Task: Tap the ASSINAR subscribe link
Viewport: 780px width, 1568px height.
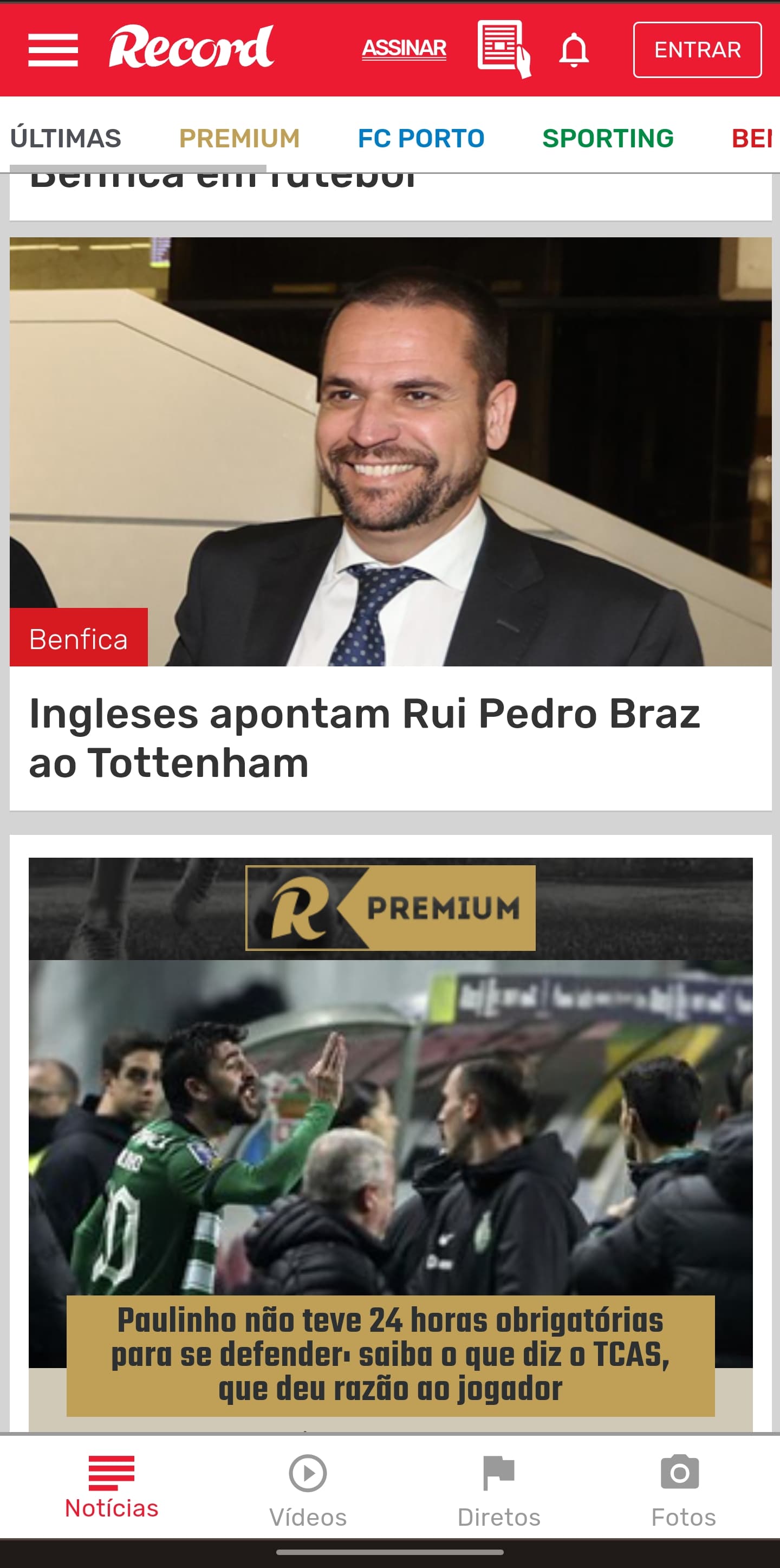Action: click(404, 49)
